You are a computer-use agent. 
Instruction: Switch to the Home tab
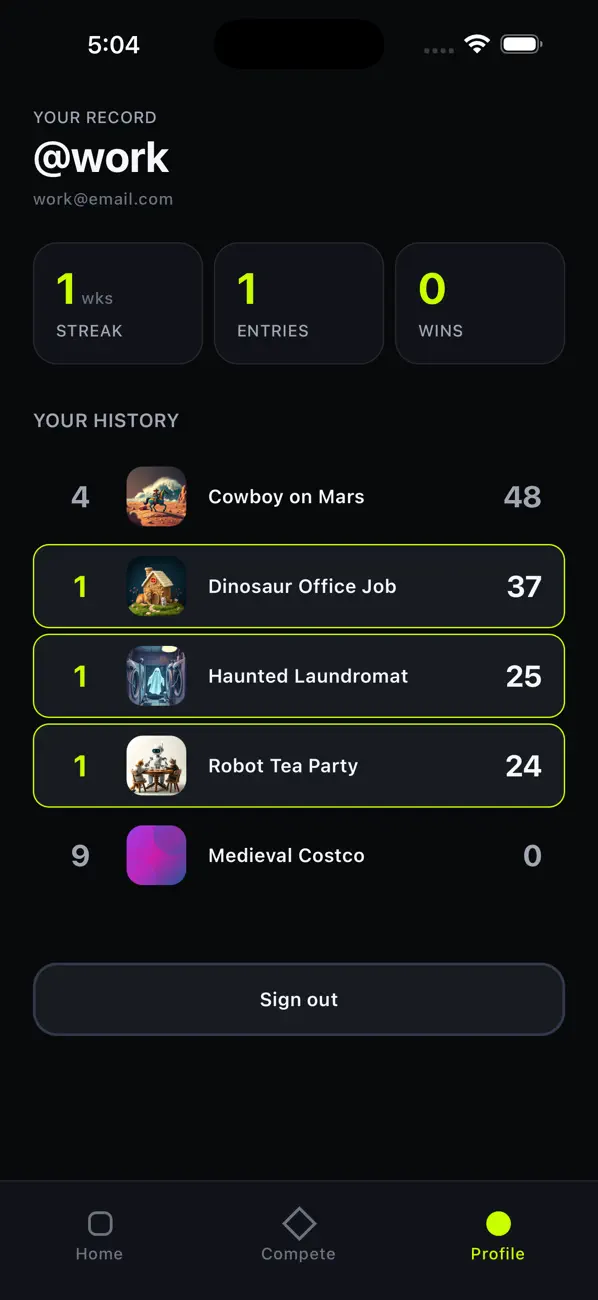[x=99, y=1236]
